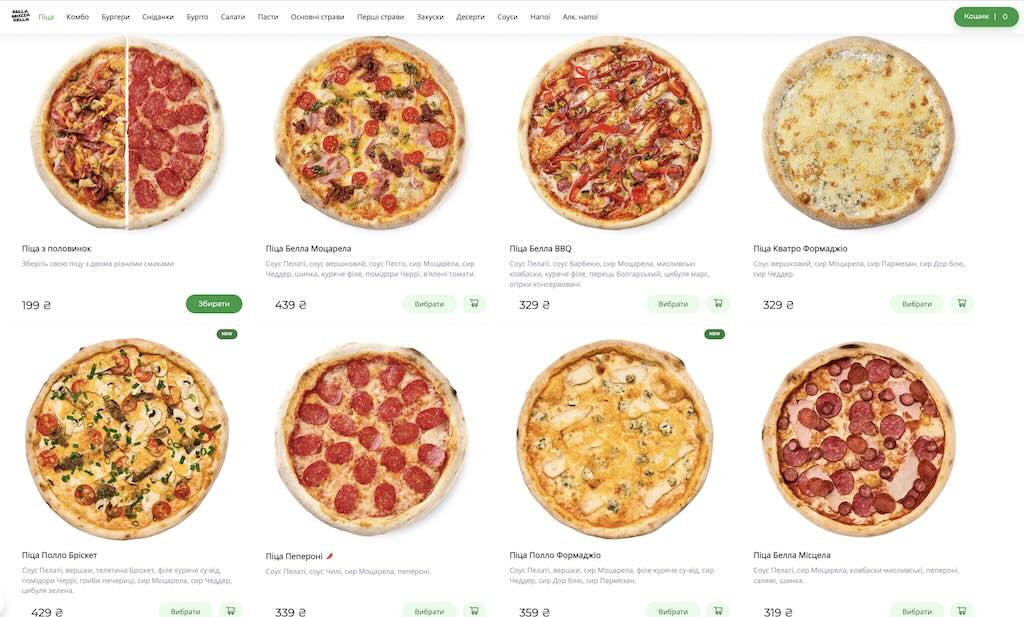Image resolution: width=1024 pixels, height=617 pixels.
Task: Open the Пасти category
Action: click(268, 17)
